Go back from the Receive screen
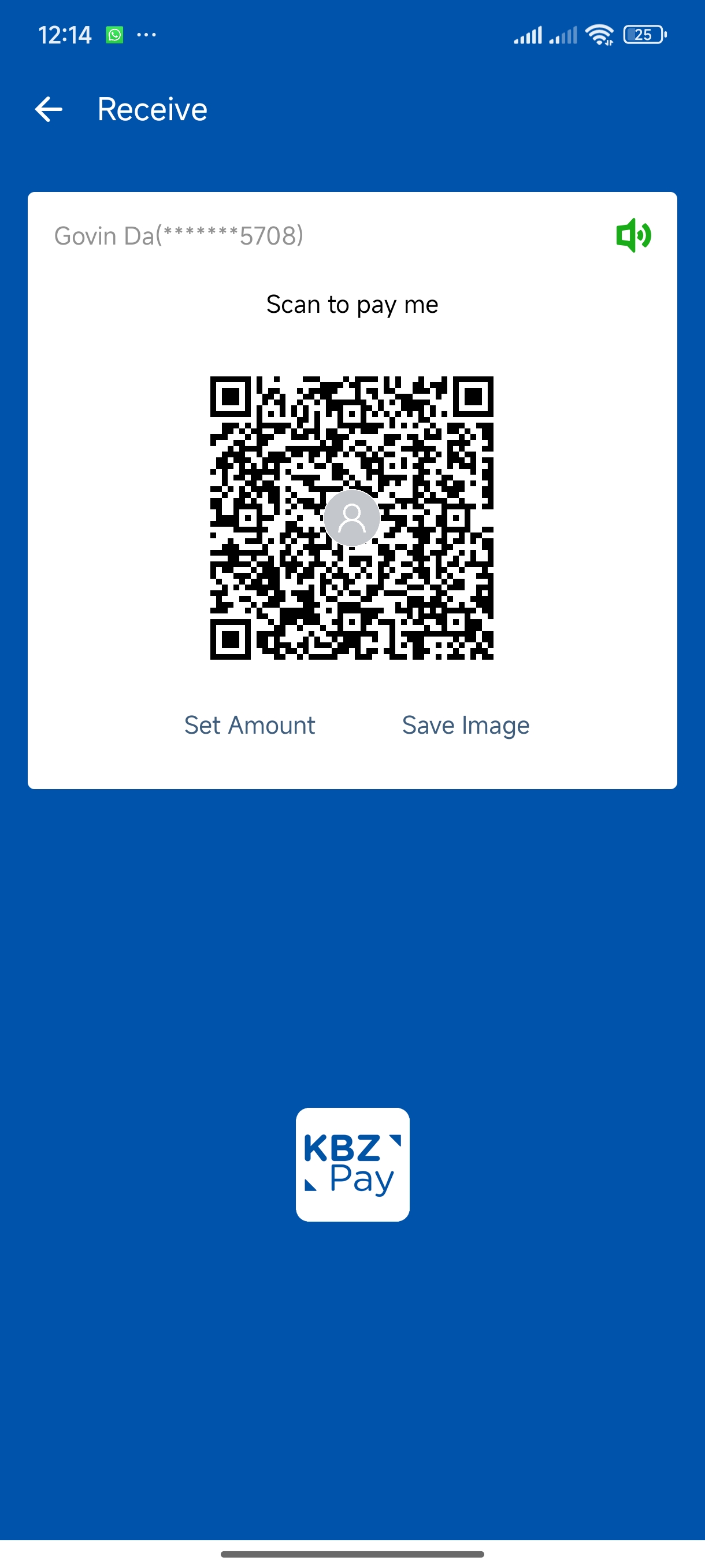This screenshot has height=1568, width=705. point(49,110)
